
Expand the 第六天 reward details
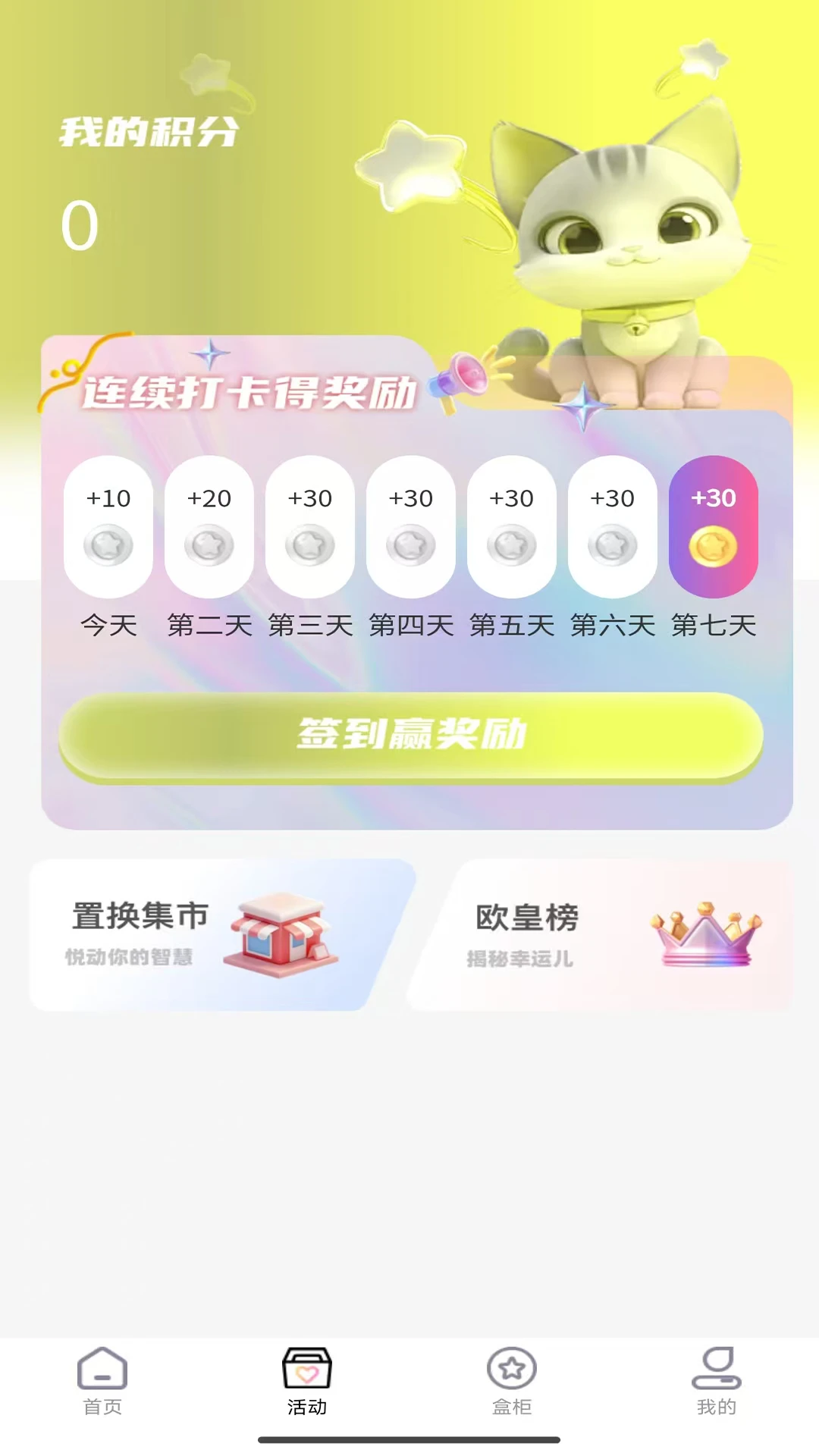coord(612,529)
